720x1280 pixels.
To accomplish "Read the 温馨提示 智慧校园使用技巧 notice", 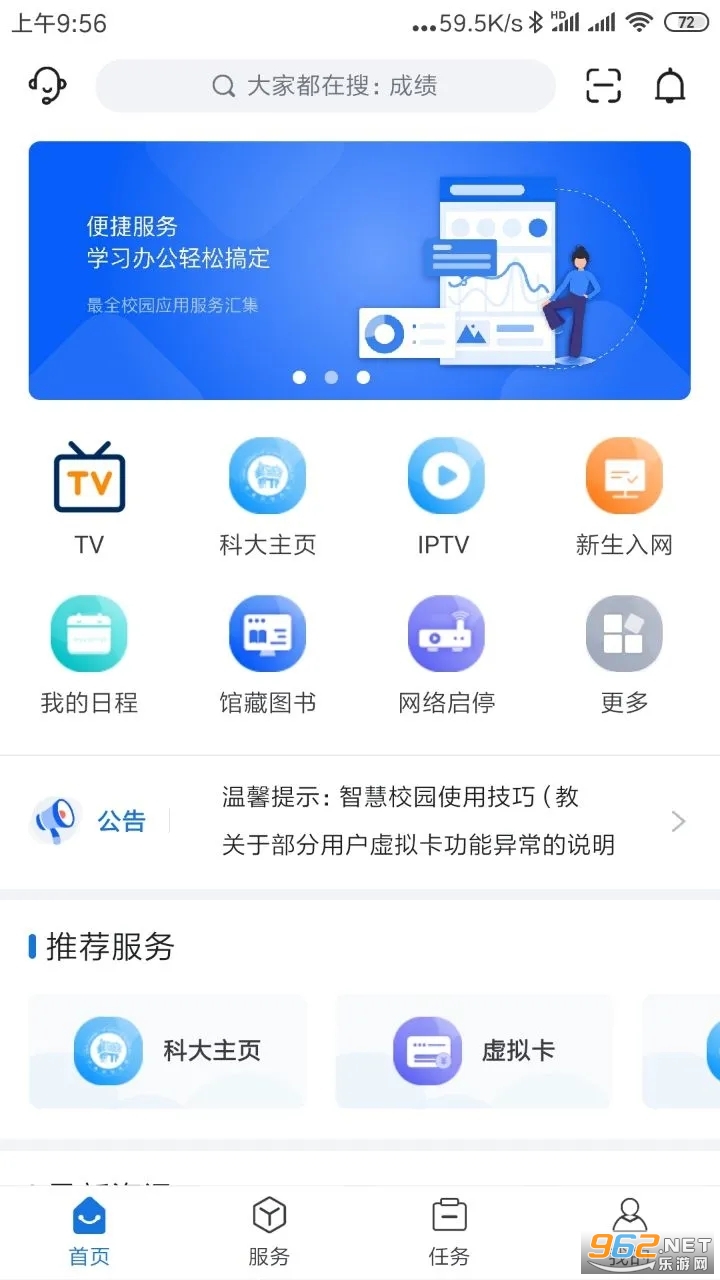I will point(400,797).
